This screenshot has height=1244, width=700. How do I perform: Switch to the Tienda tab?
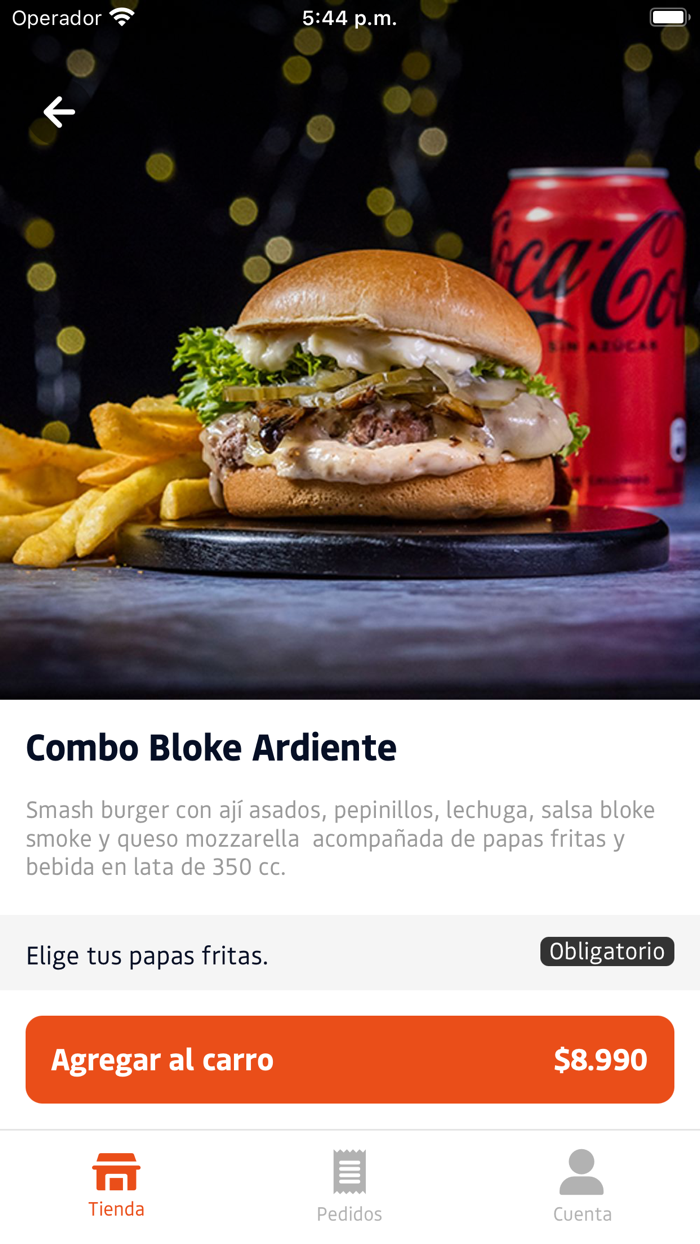tap(117, 1186)
